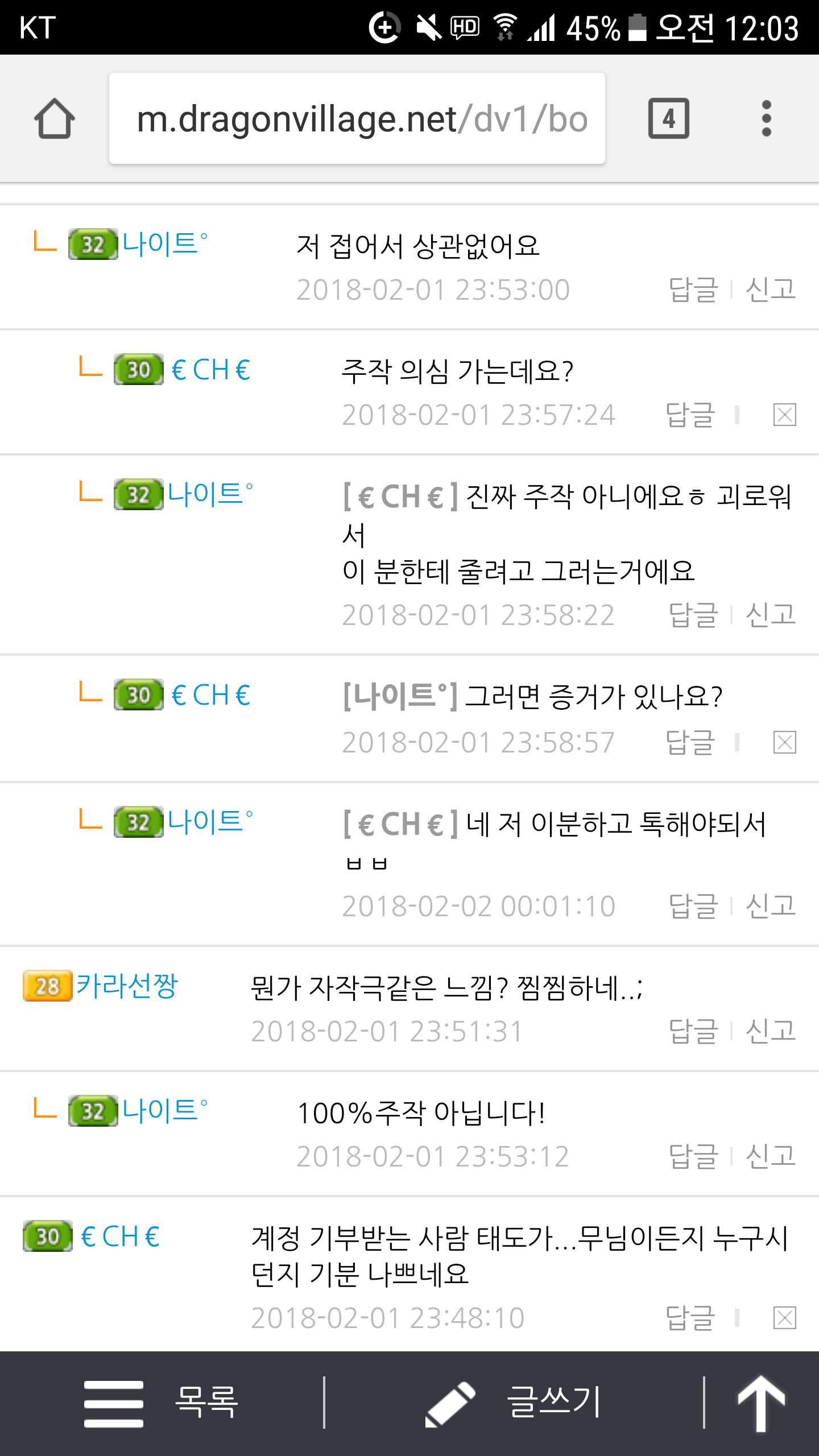The image size is (819, 1456).
Task: Open 카라선짱's user profile
Action: click(127, 986)
